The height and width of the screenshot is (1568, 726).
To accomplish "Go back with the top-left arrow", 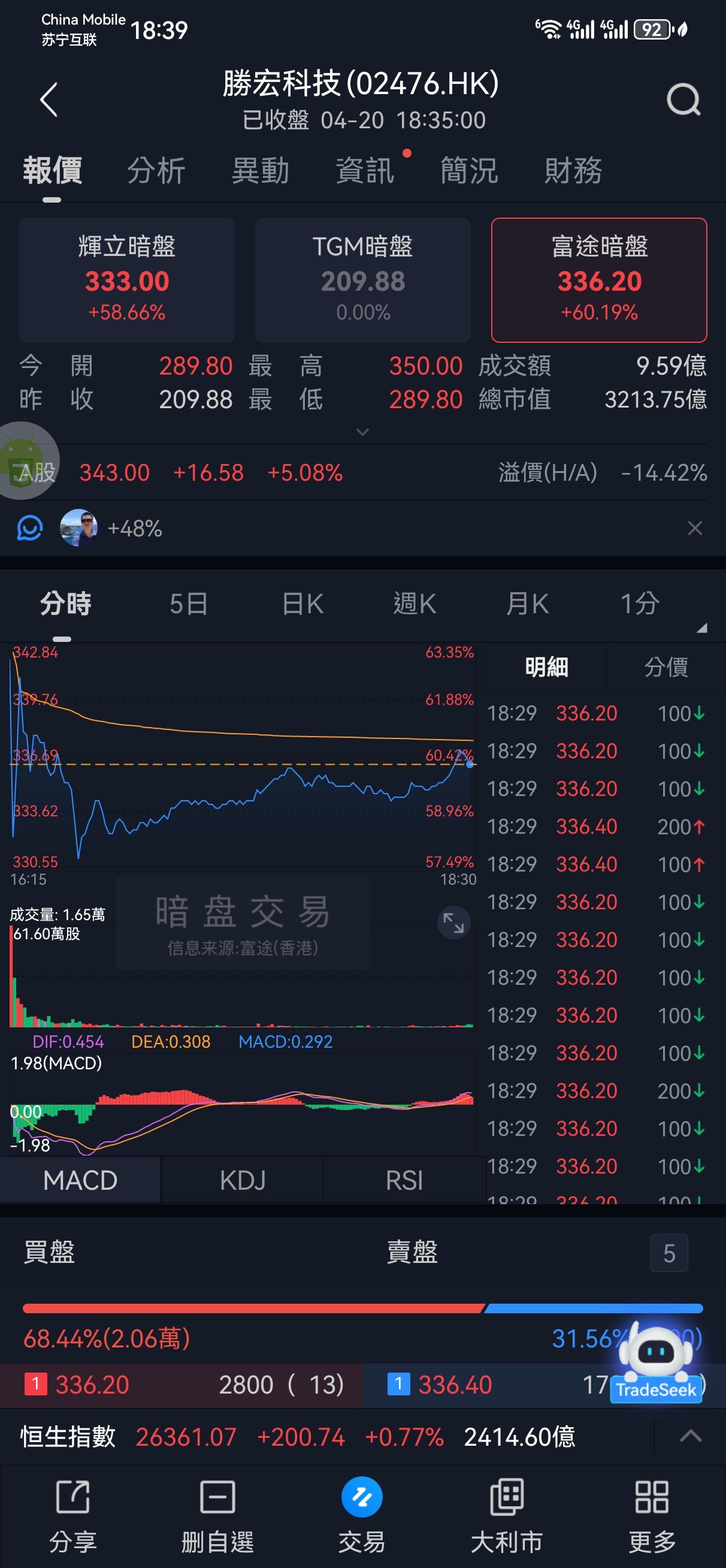I will pyautogui.click(x=49, y=99).
